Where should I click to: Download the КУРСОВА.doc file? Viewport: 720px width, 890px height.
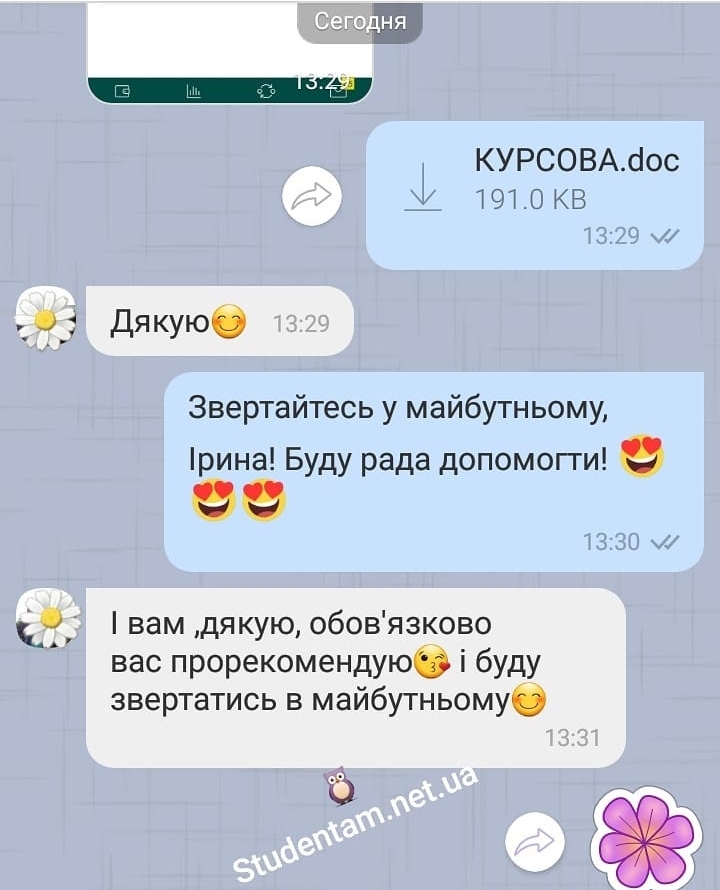pyautogui.click(x=423, y=186)
